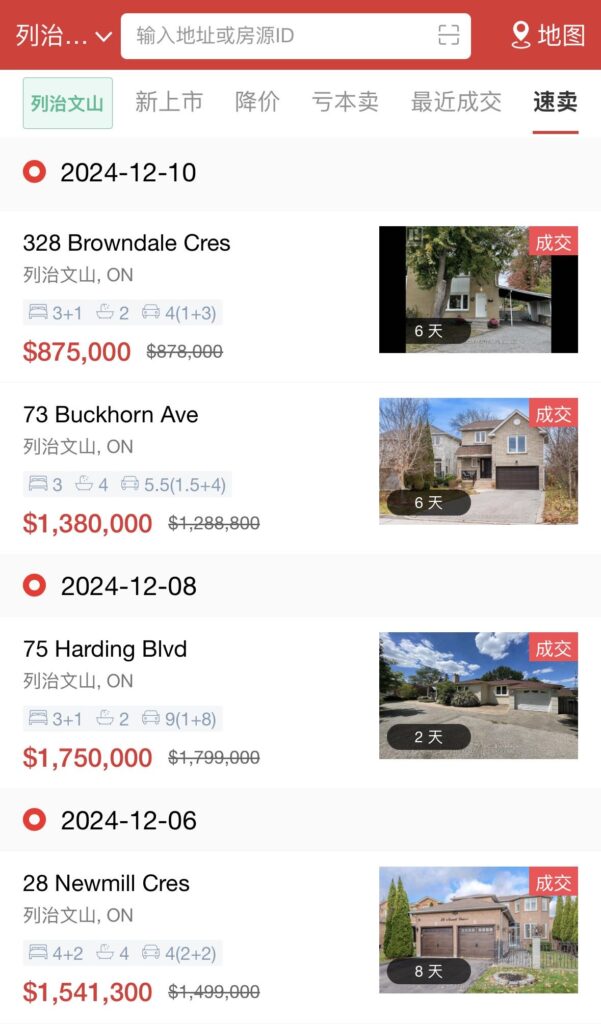Open the 328 Browndale Cres listing
The height and width of the screenshot is (1024, 601).
pos(126,243)
